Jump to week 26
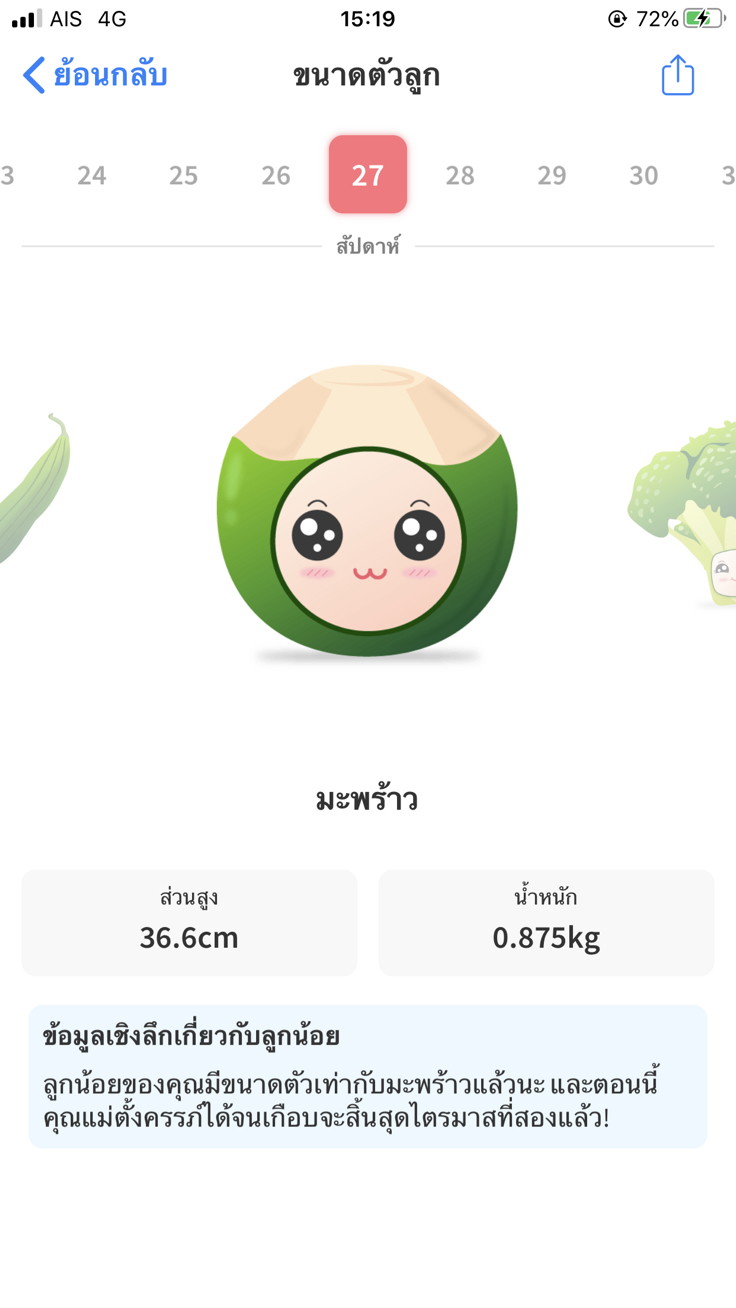The height and width of the screenshot is (1308, 736). 276,176
